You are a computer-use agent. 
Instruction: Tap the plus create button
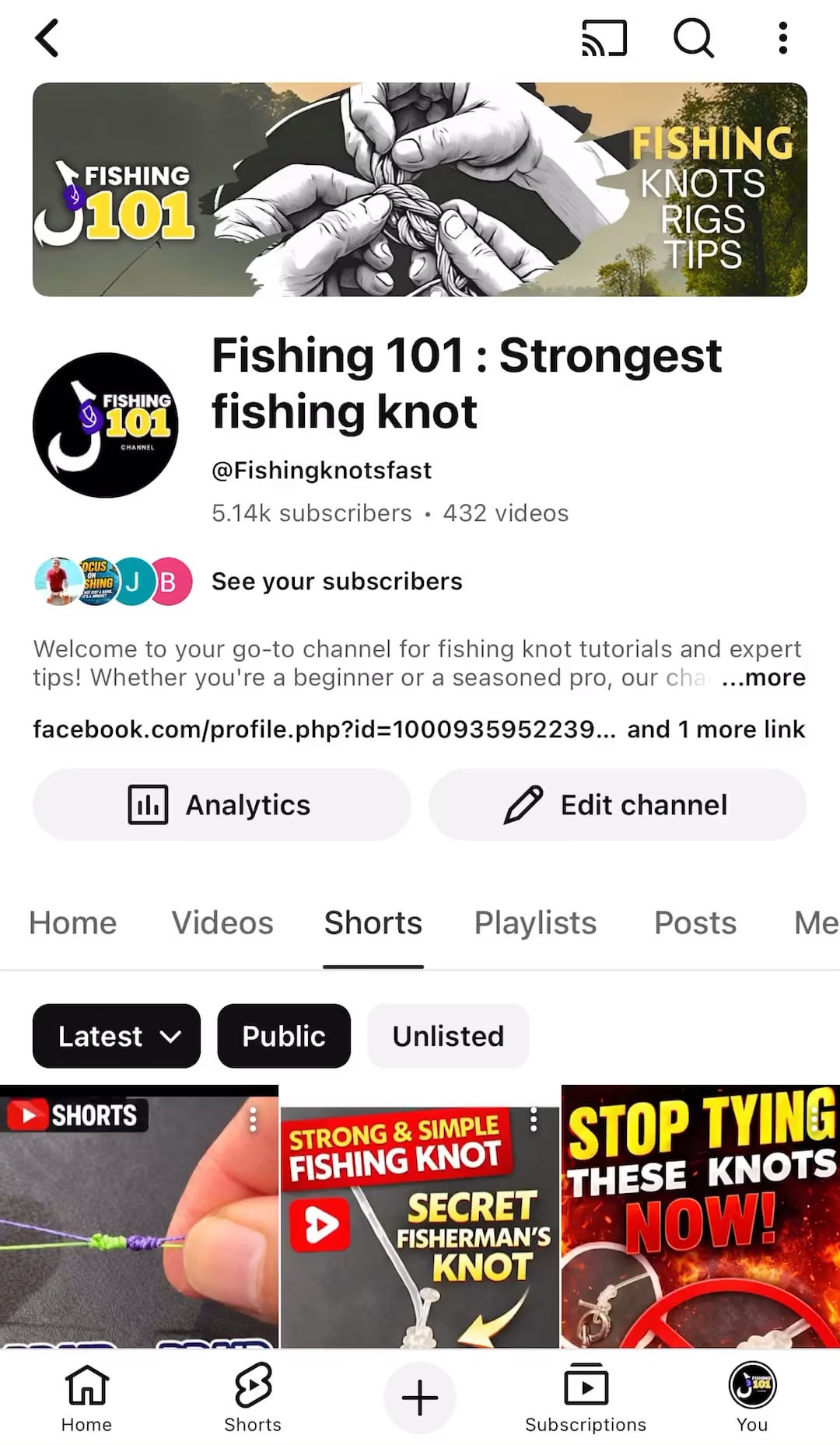pos(420,1397)
